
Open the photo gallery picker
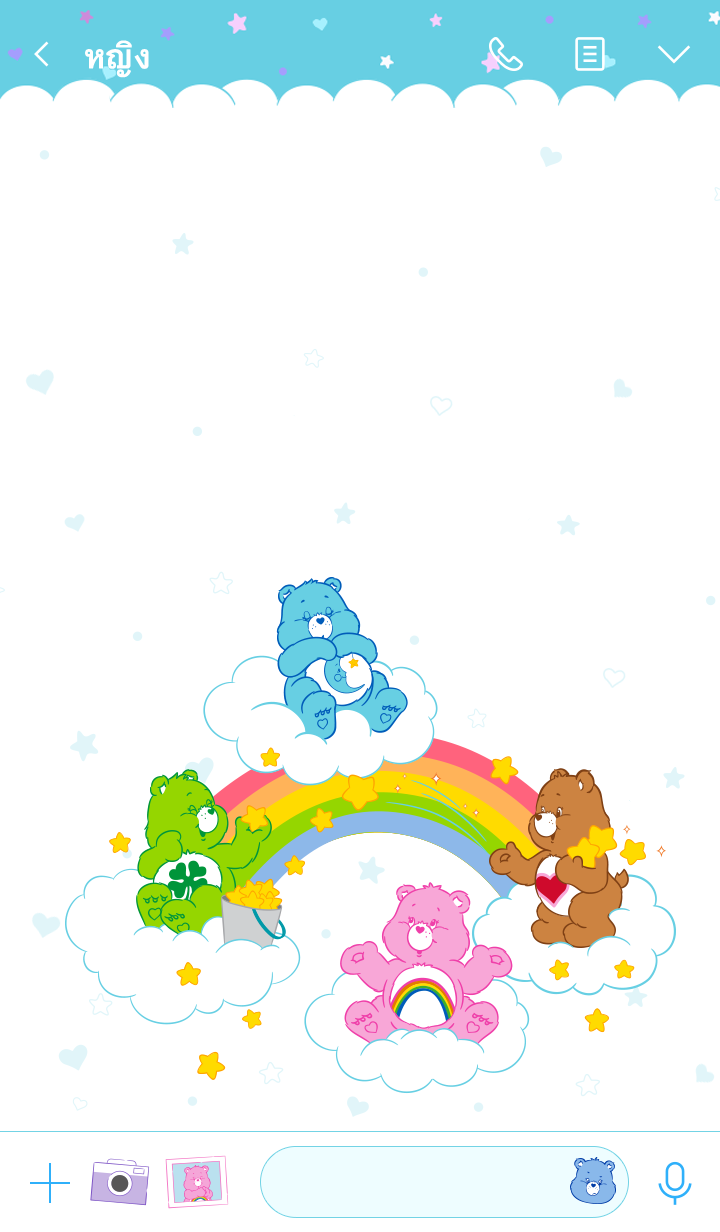(197, 1182)
